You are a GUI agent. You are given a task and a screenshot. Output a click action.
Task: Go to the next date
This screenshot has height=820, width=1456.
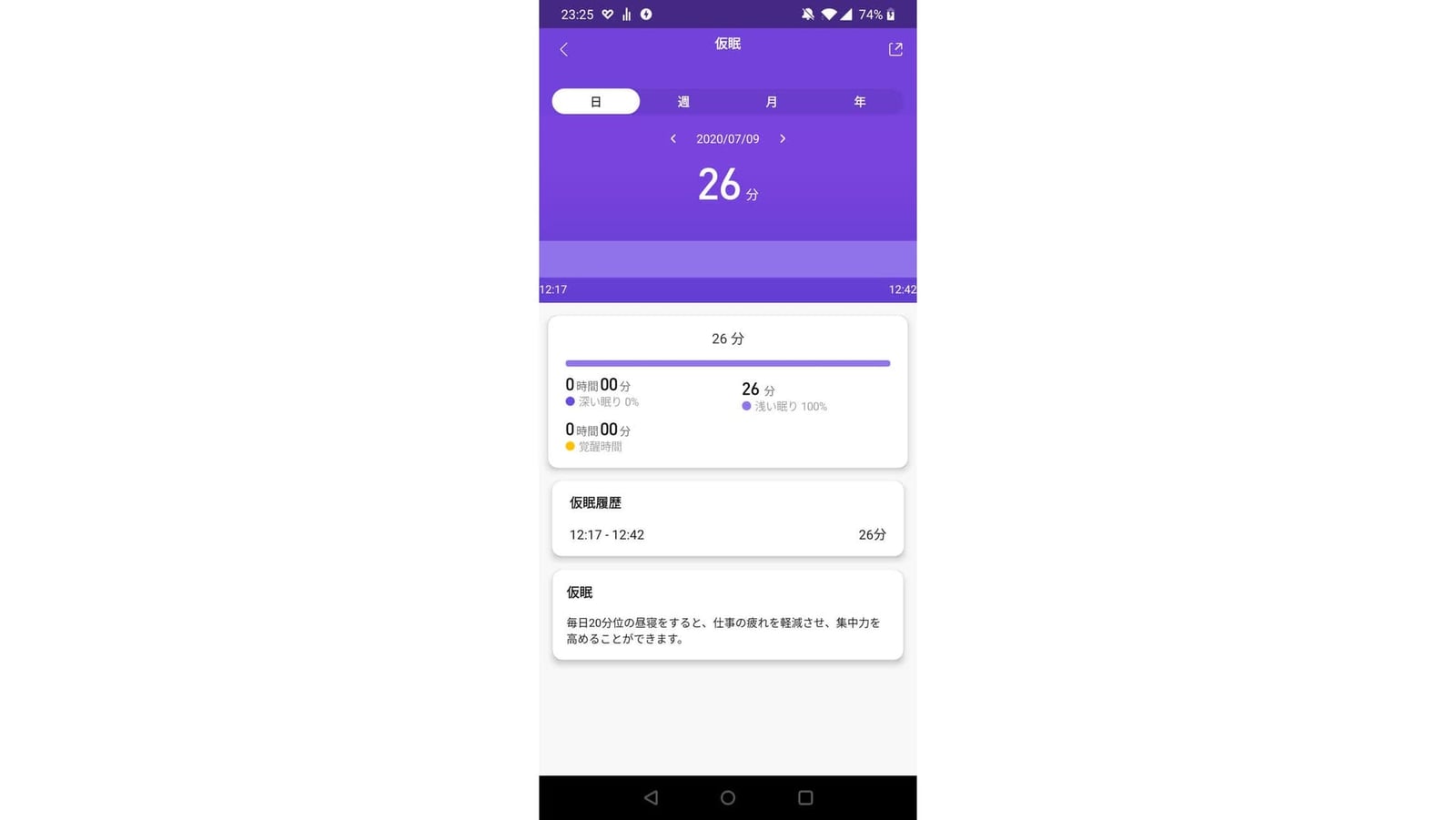(783, 139)
